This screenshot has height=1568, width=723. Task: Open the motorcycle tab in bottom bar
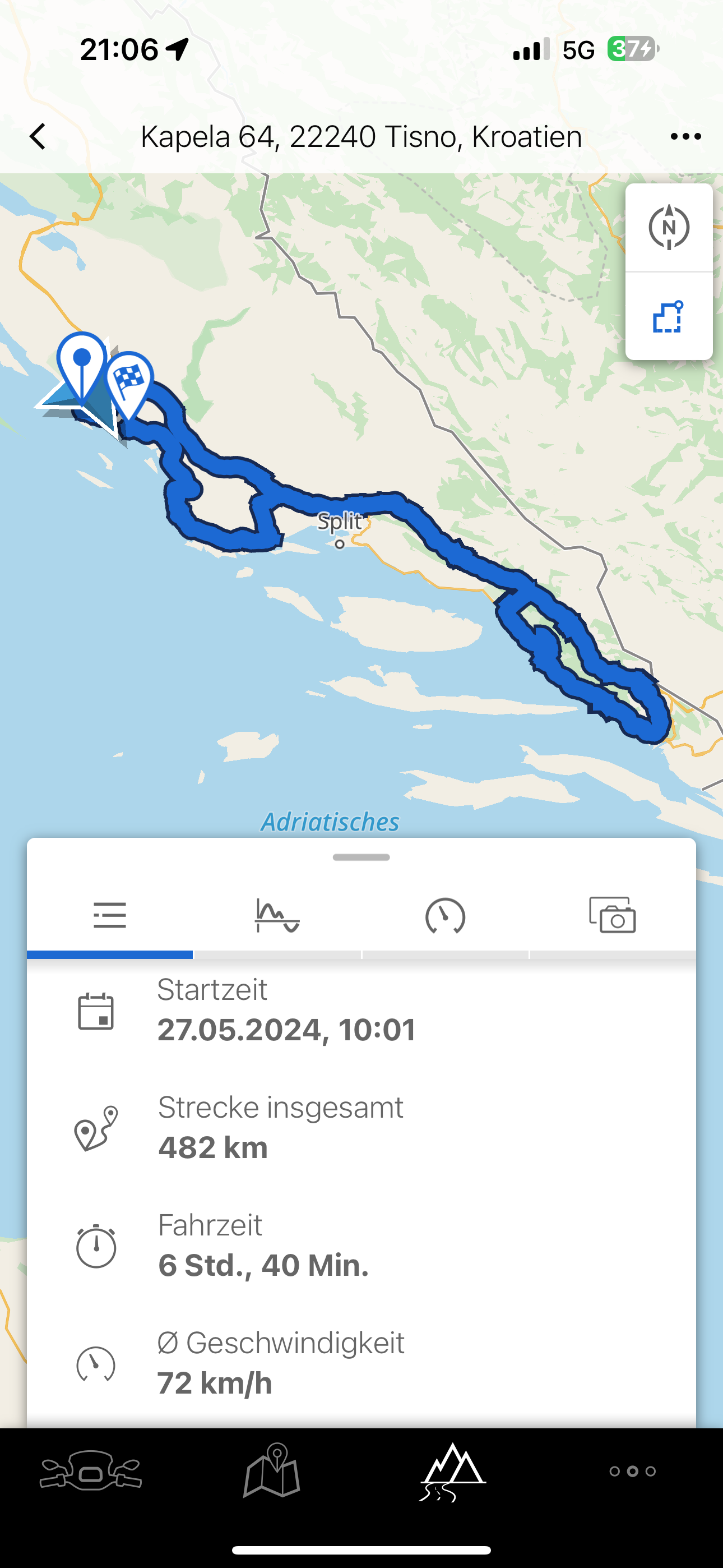[x=91, y=1472]
